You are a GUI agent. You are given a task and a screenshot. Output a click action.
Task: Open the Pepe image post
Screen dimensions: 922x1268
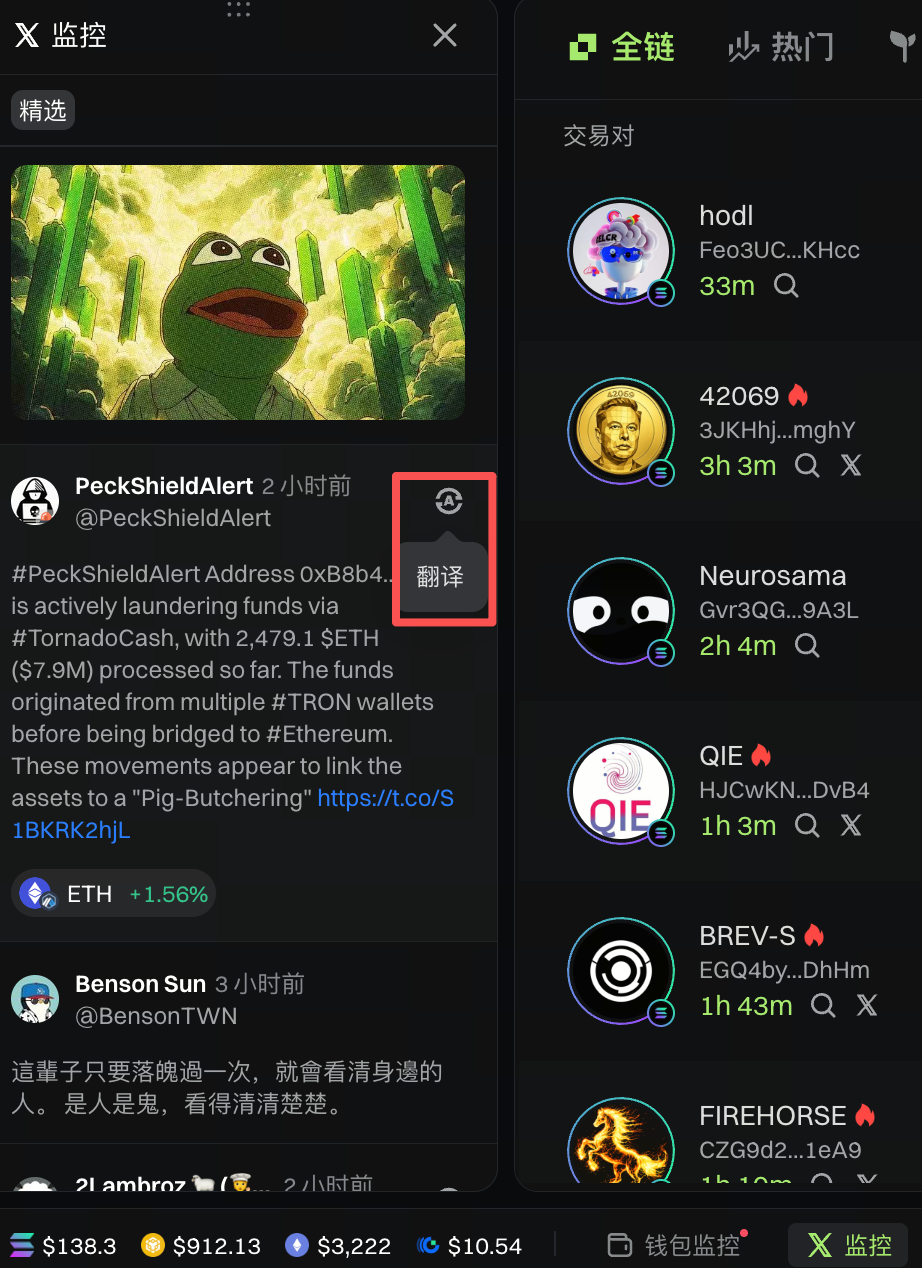click(238, 292)
